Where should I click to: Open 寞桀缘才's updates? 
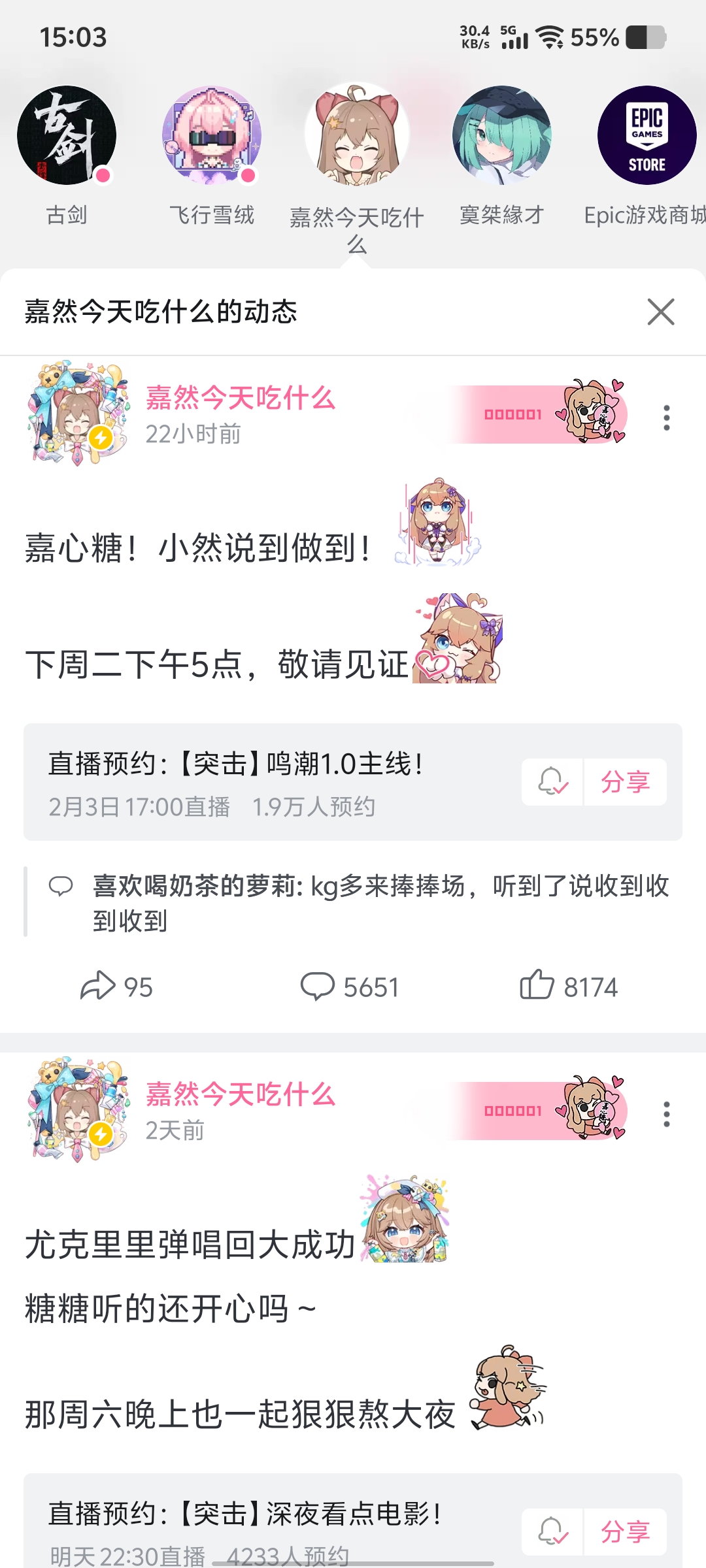501,136
